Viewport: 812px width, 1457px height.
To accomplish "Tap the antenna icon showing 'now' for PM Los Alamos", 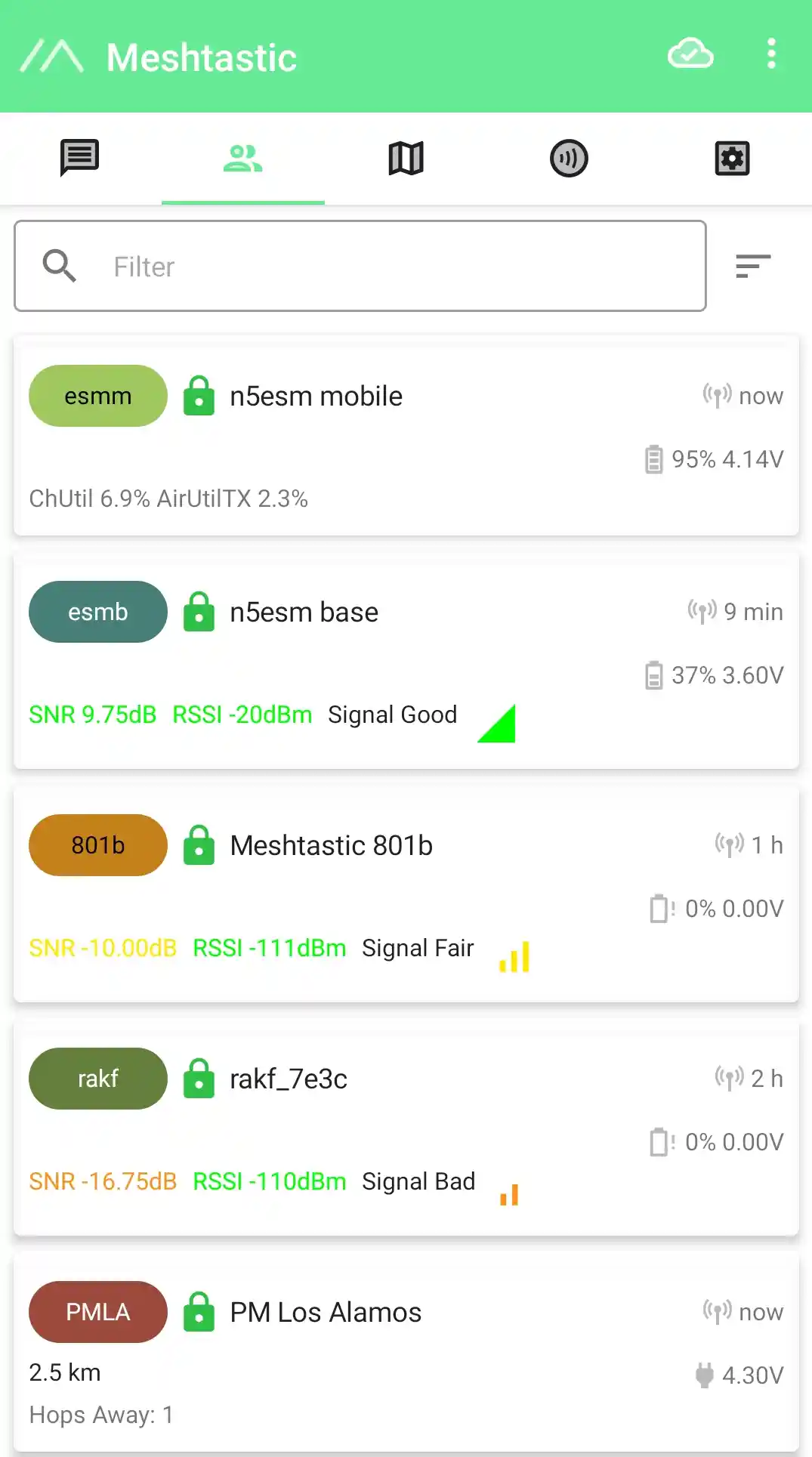I will pyautogui.click(x=715, y=1311).
